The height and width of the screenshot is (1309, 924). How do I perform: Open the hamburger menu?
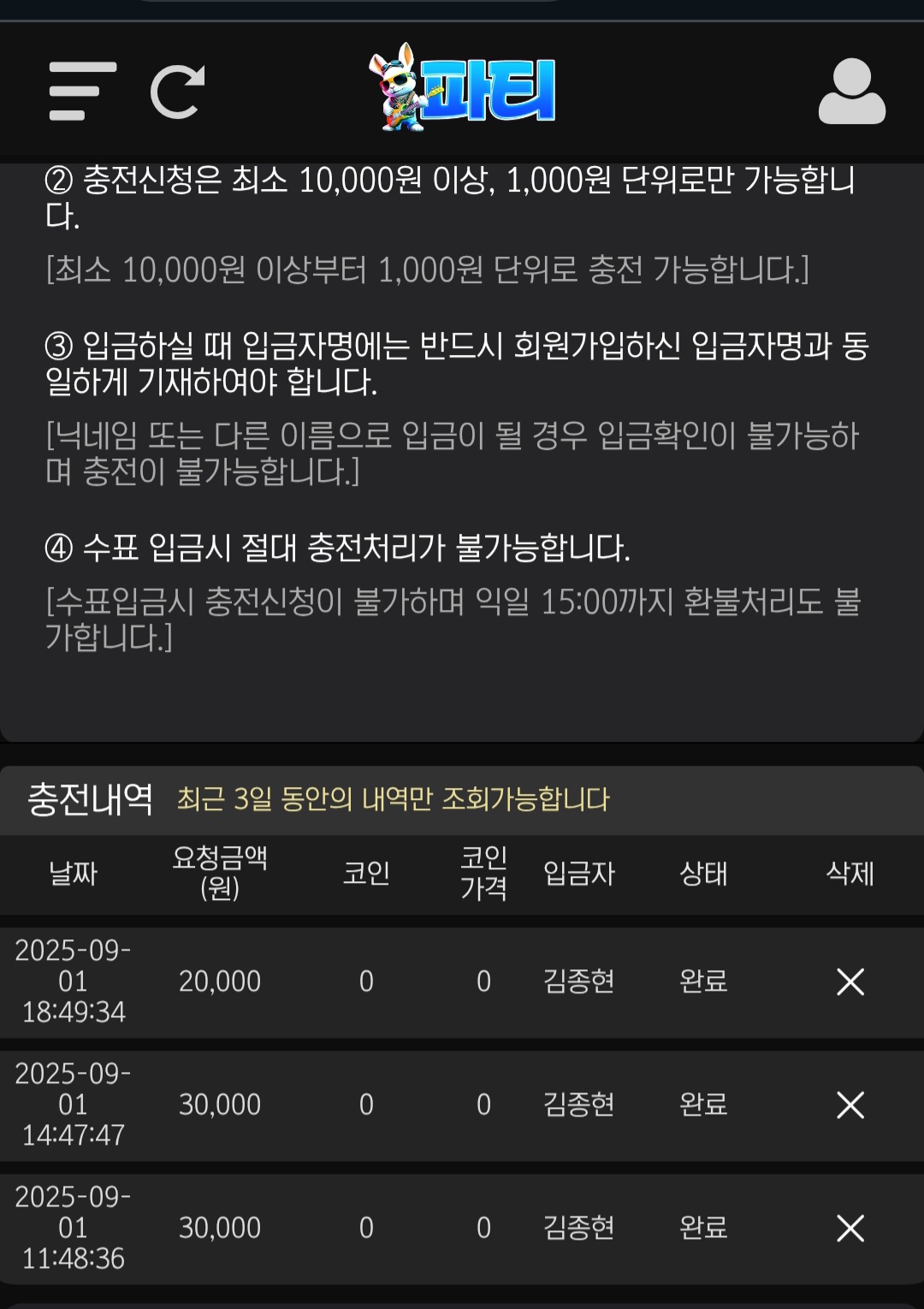tap(82, 92)
